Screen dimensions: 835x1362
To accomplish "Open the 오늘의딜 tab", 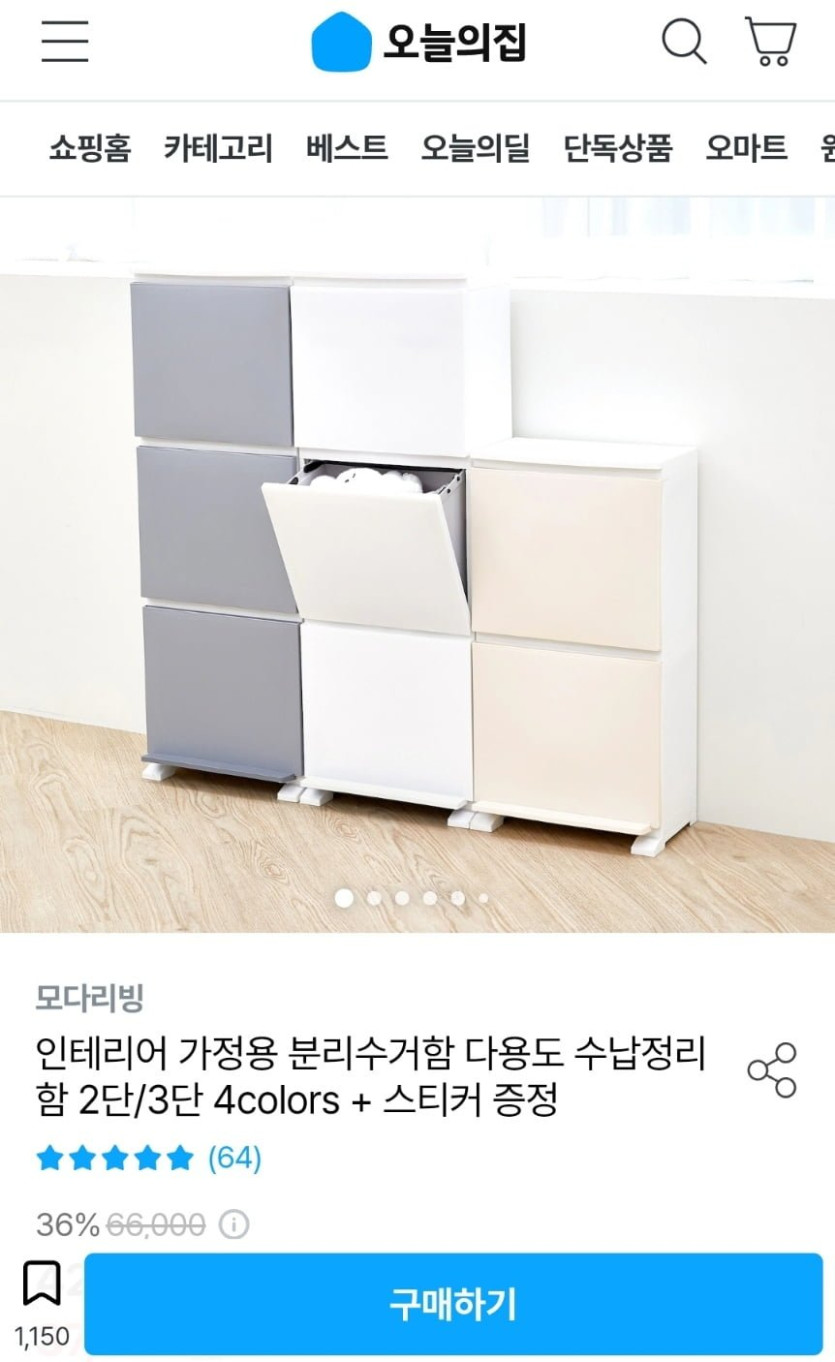I will pyautogui.click(x=475, y=148).
